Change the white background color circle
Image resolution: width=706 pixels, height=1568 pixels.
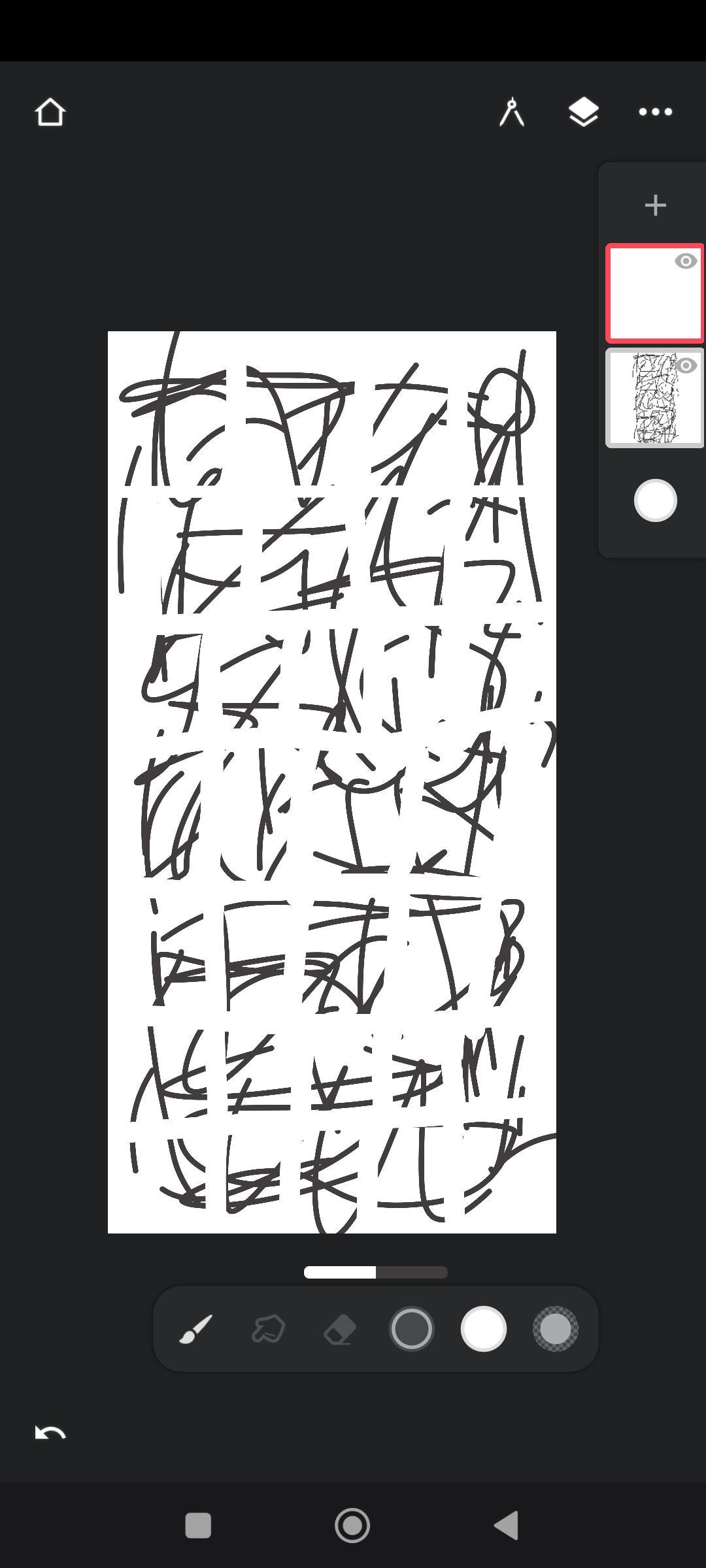655,500
